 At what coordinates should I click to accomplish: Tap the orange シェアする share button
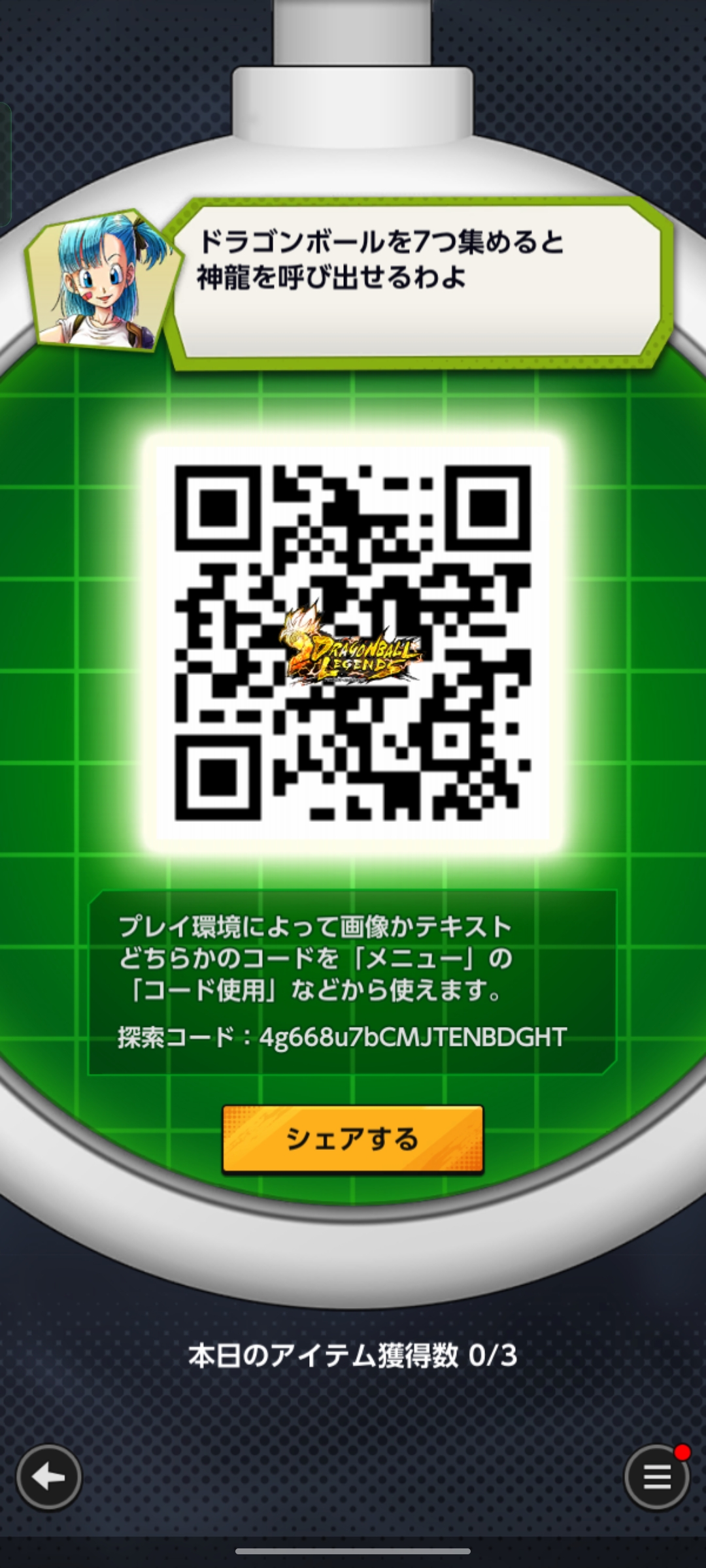pyautogui.click(x=353, y=1139)
